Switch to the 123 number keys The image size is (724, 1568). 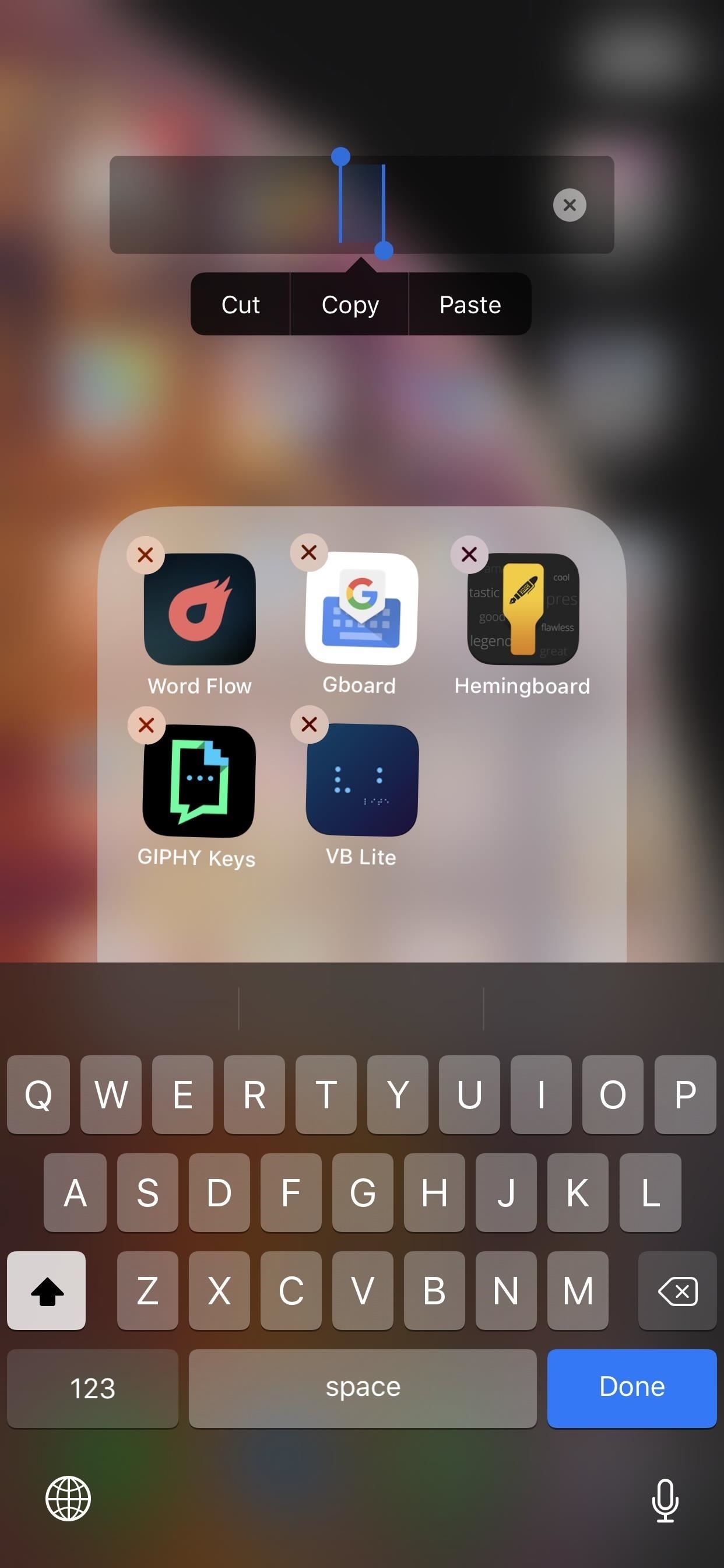pyautogui.click(x=93, y=1388)
